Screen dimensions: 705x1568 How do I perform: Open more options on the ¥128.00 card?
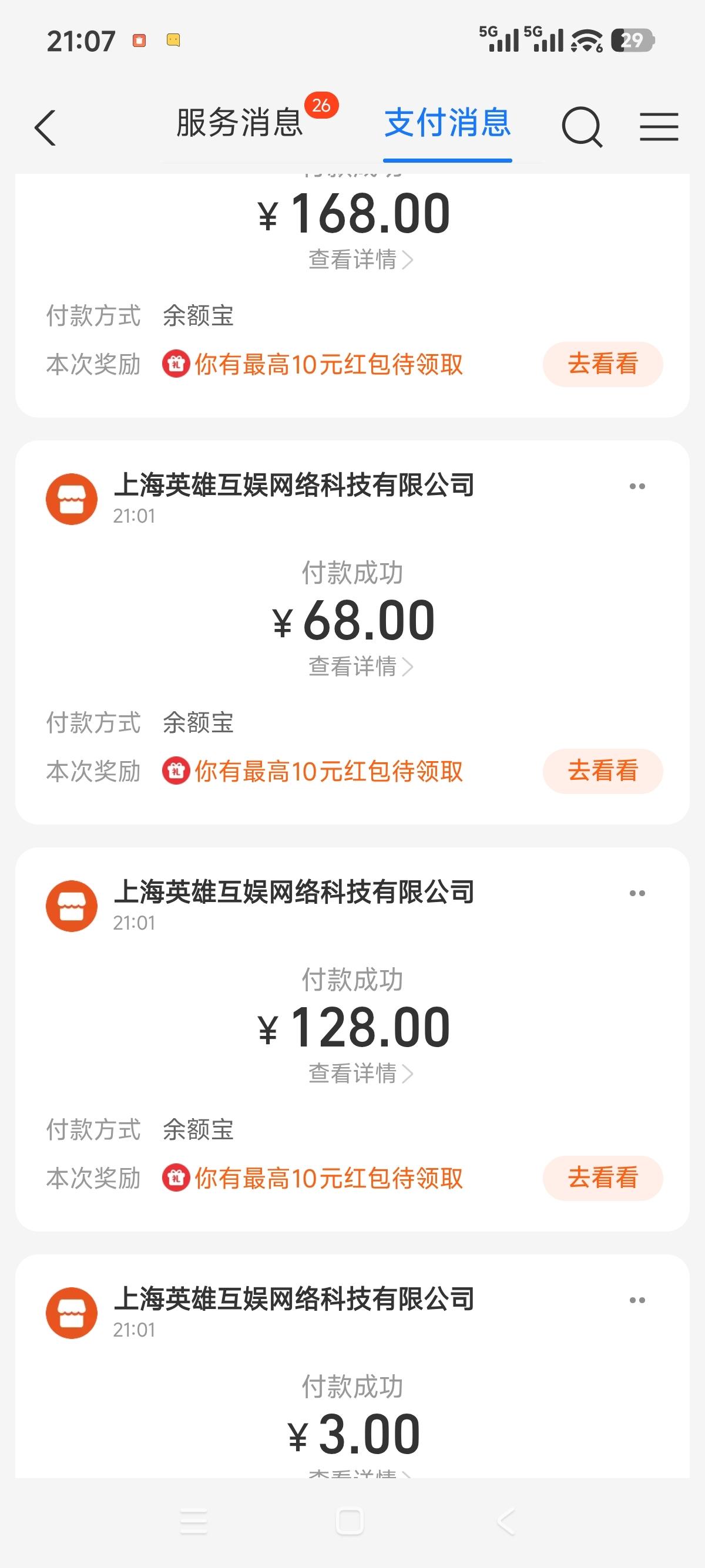(637, 894)
